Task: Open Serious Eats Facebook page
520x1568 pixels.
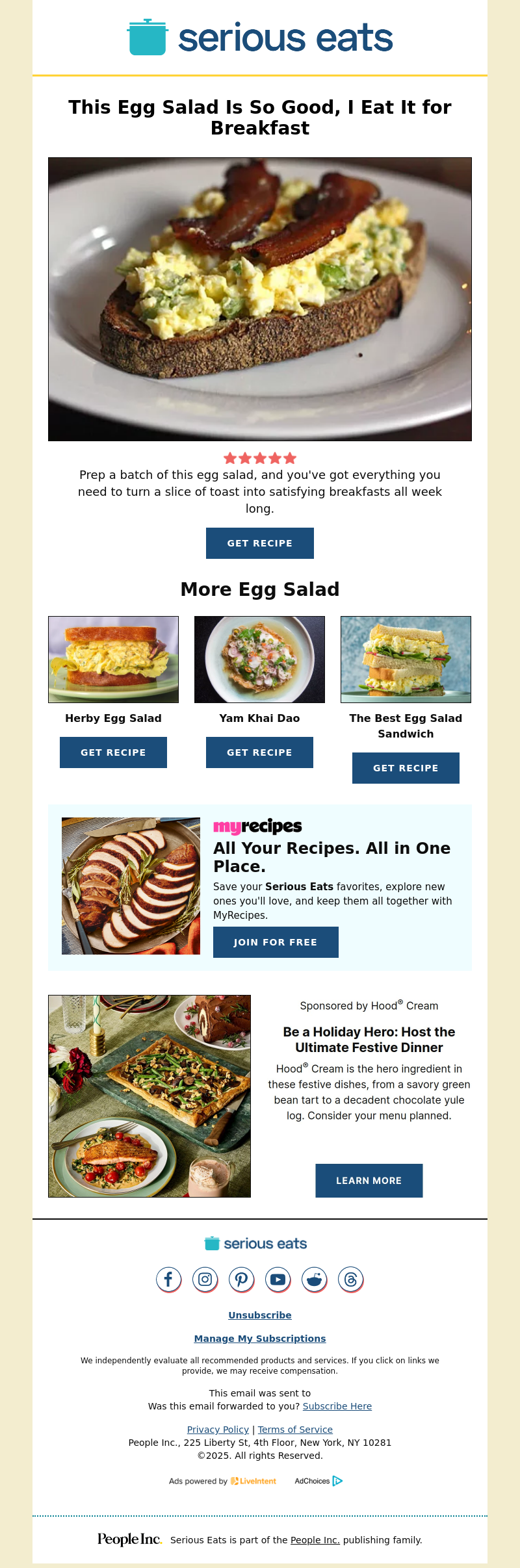Action: point(168,1279)
